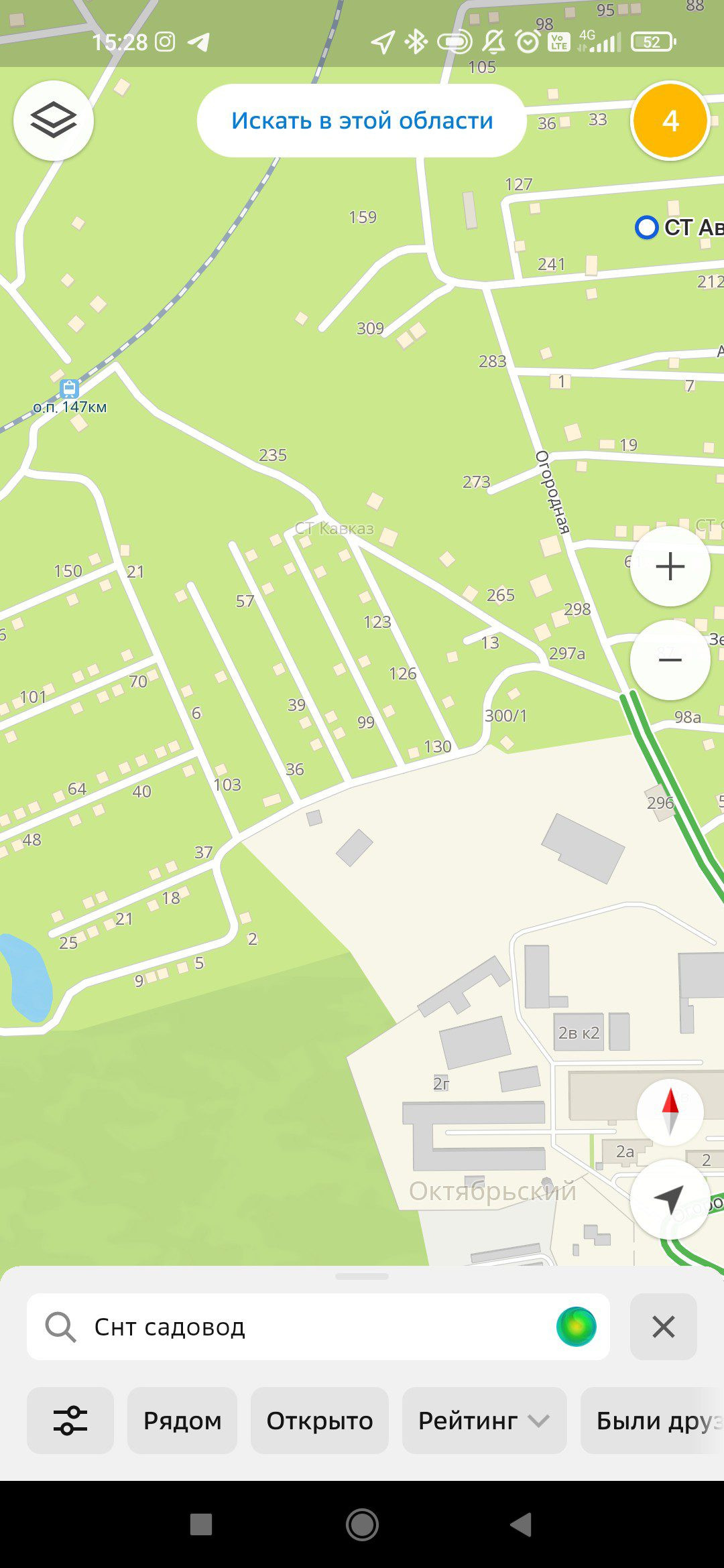The width and height of the screenshot is (724, 1568).
Task: Center map on my location
Action: coord(670,1199)
